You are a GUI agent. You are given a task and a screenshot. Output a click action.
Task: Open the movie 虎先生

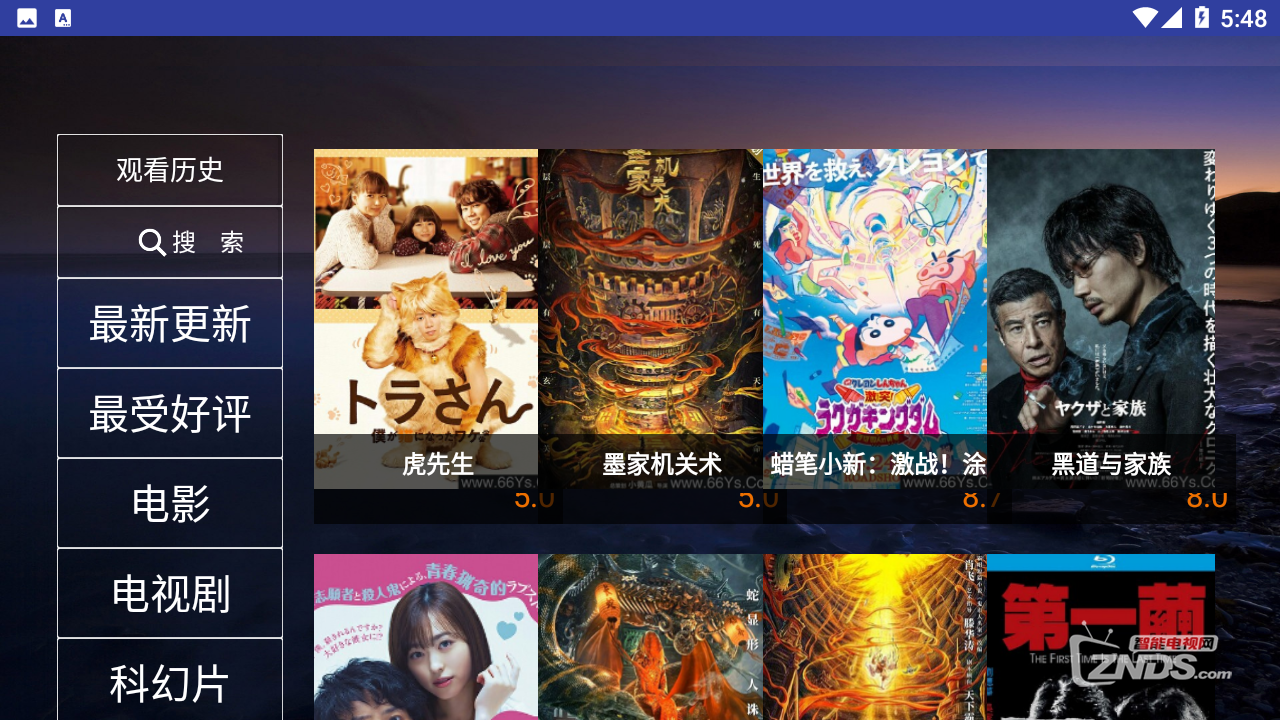pyautogui.click(x=426, y=320)
